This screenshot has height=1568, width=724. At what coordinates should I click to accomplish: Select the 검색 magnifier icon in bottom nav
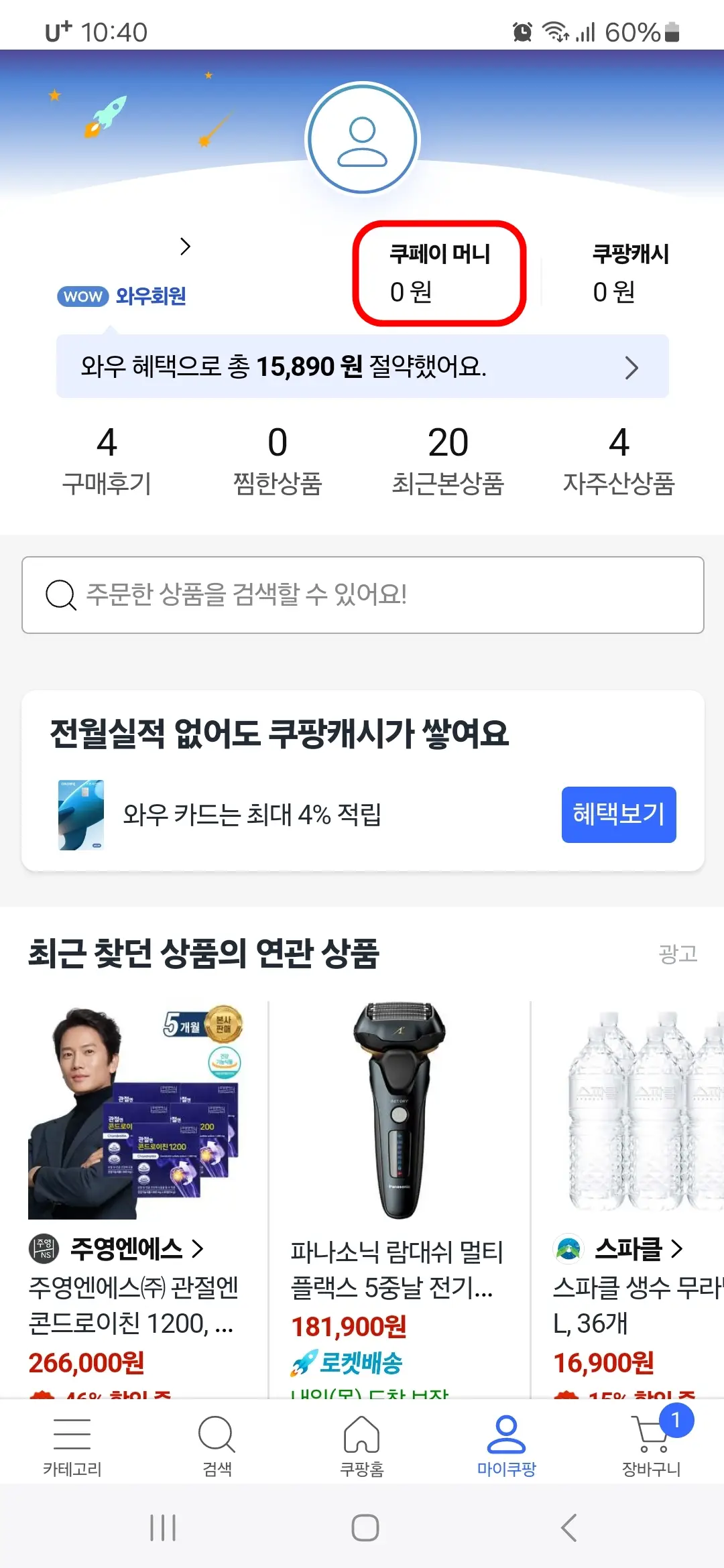(x=217, y=1441)
